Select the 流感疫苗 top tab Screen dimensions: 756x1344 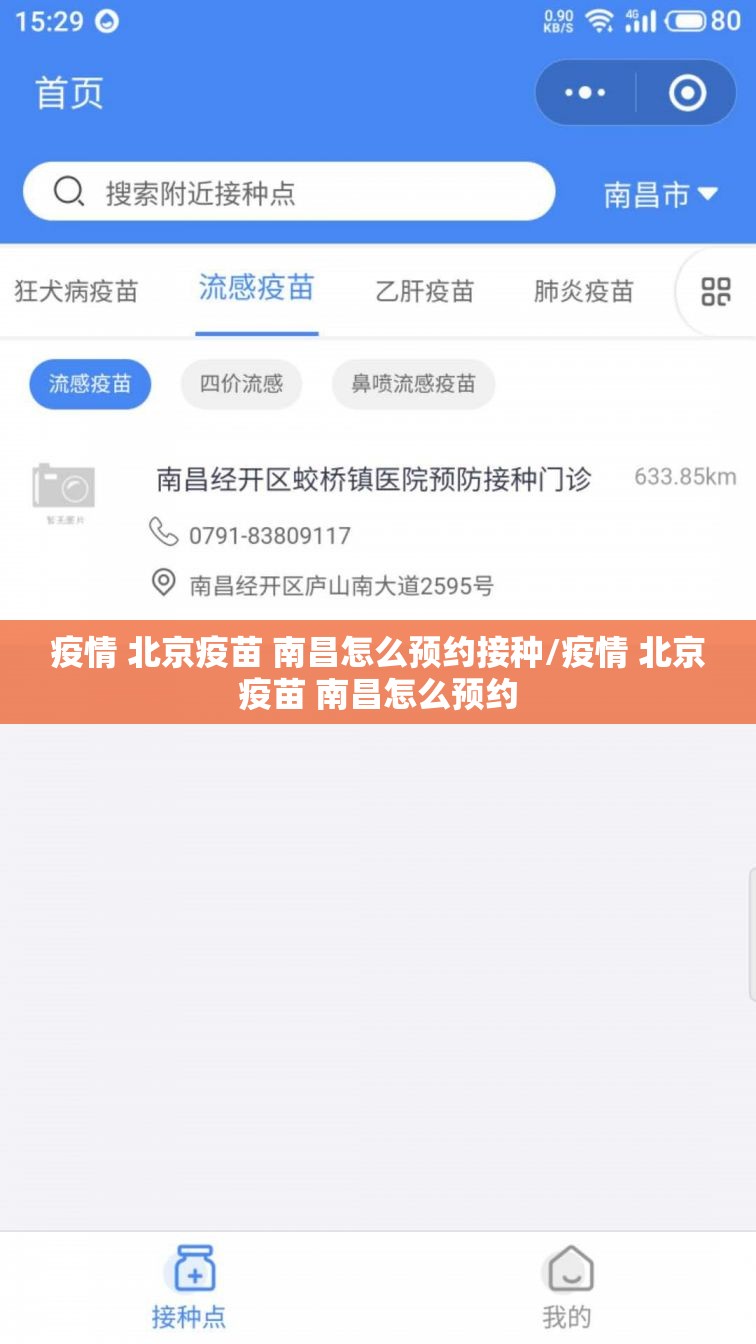[x=256, y=289]
